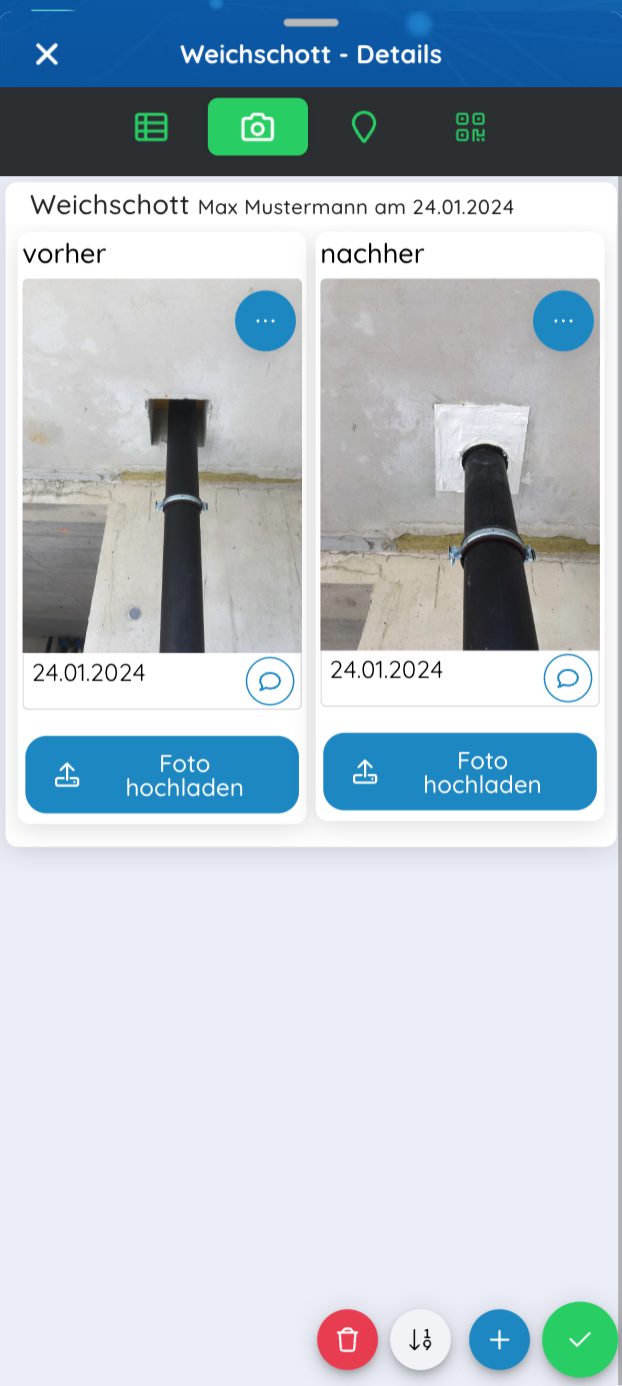
Task: Open more options on the vorher photo
Action: pyautogui.click(x=265, y=321)
